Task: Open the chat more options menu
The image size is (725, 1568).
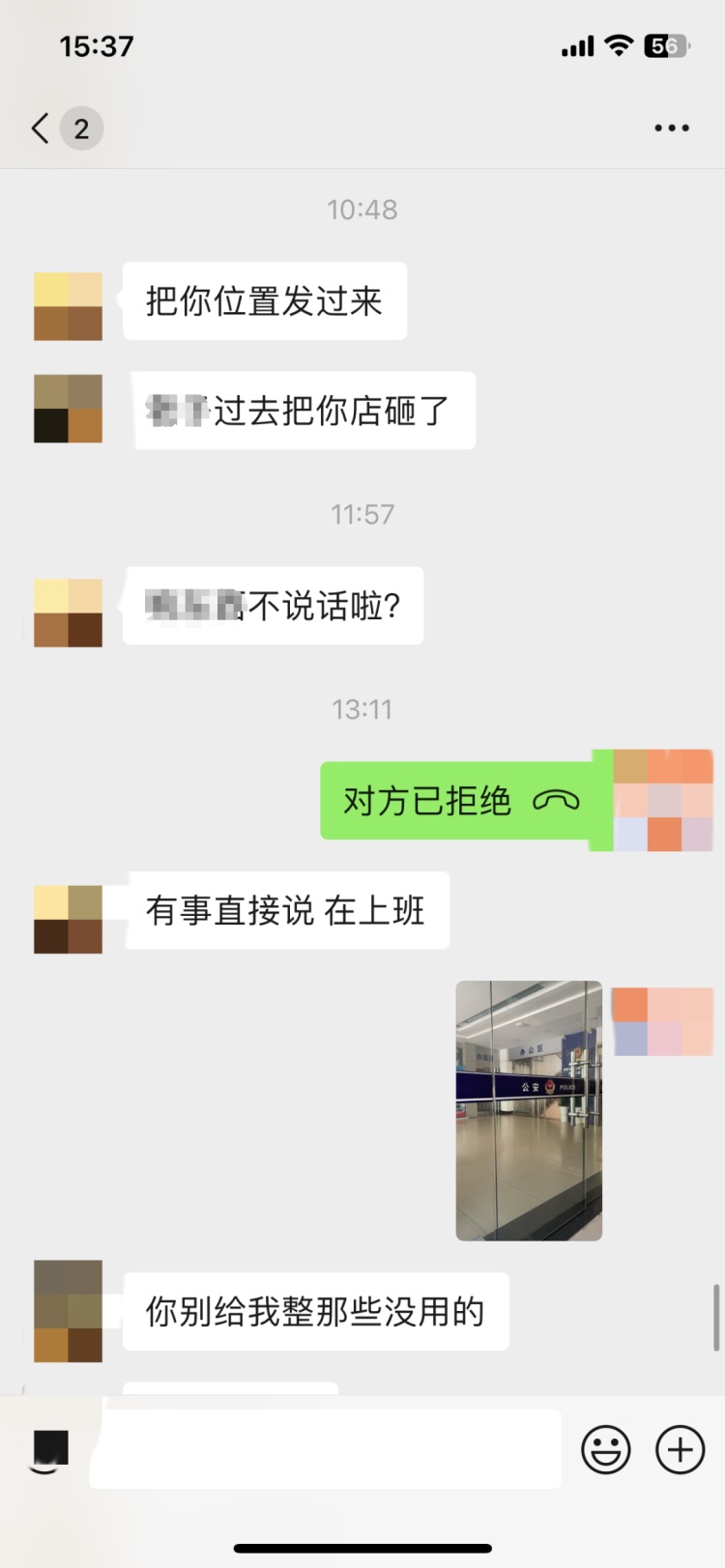Action: coord(672,127)
